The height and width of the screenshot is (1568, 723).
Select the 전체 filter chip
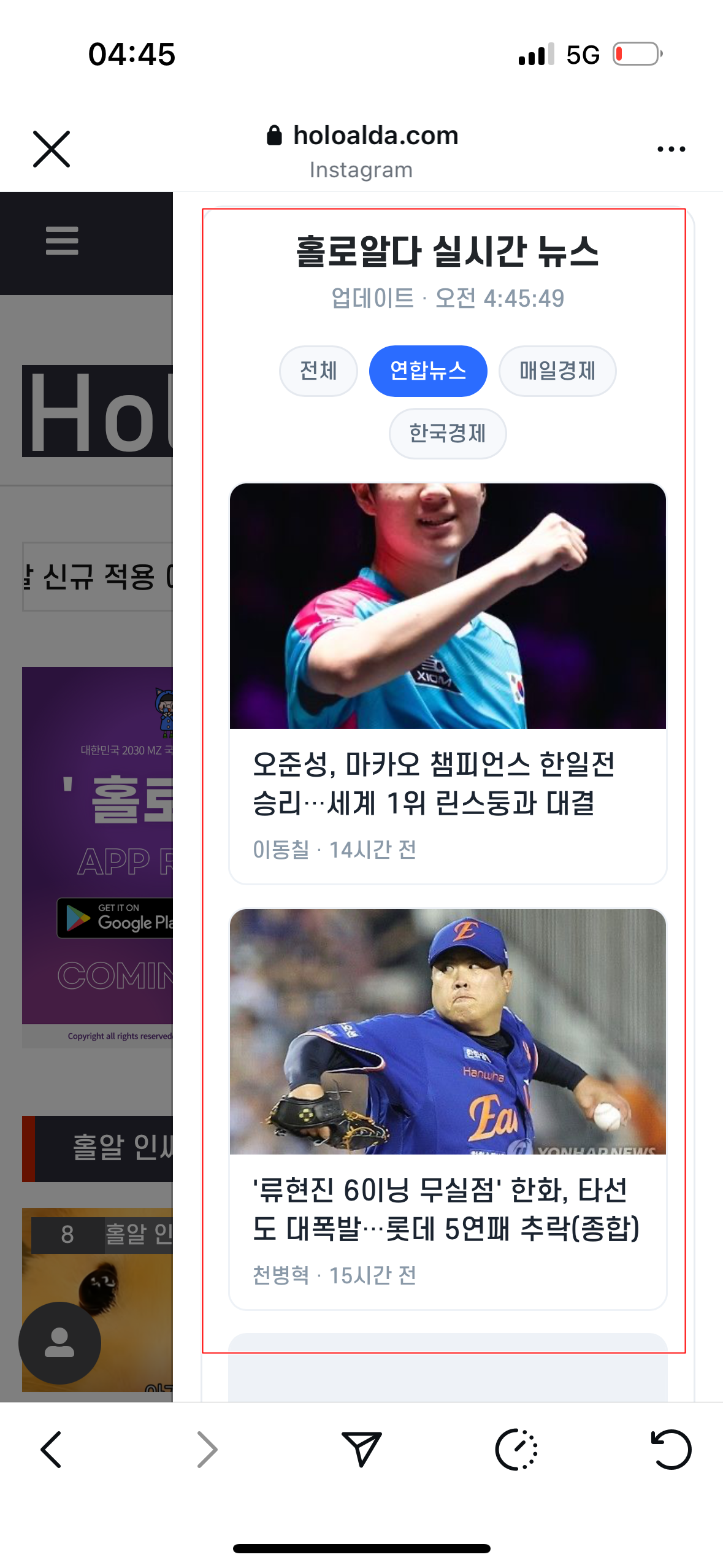coord(318,371)
